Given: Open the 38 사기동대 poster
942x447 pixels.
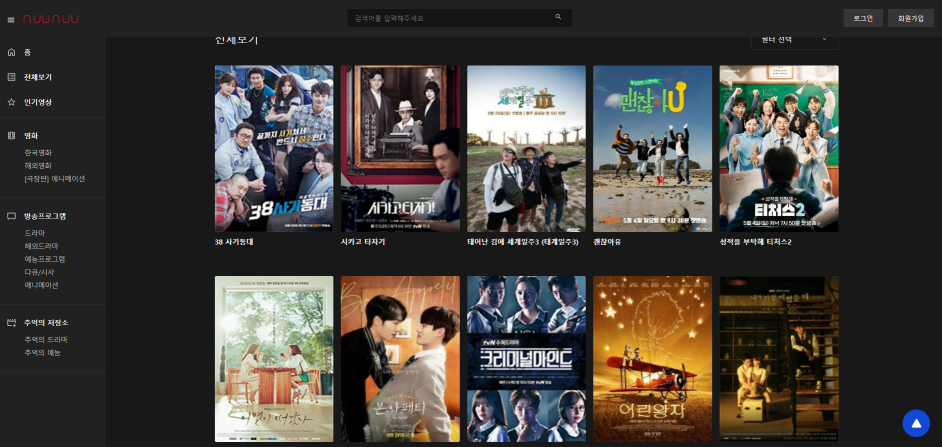Looking at the screenshot, I should [274, 148].
